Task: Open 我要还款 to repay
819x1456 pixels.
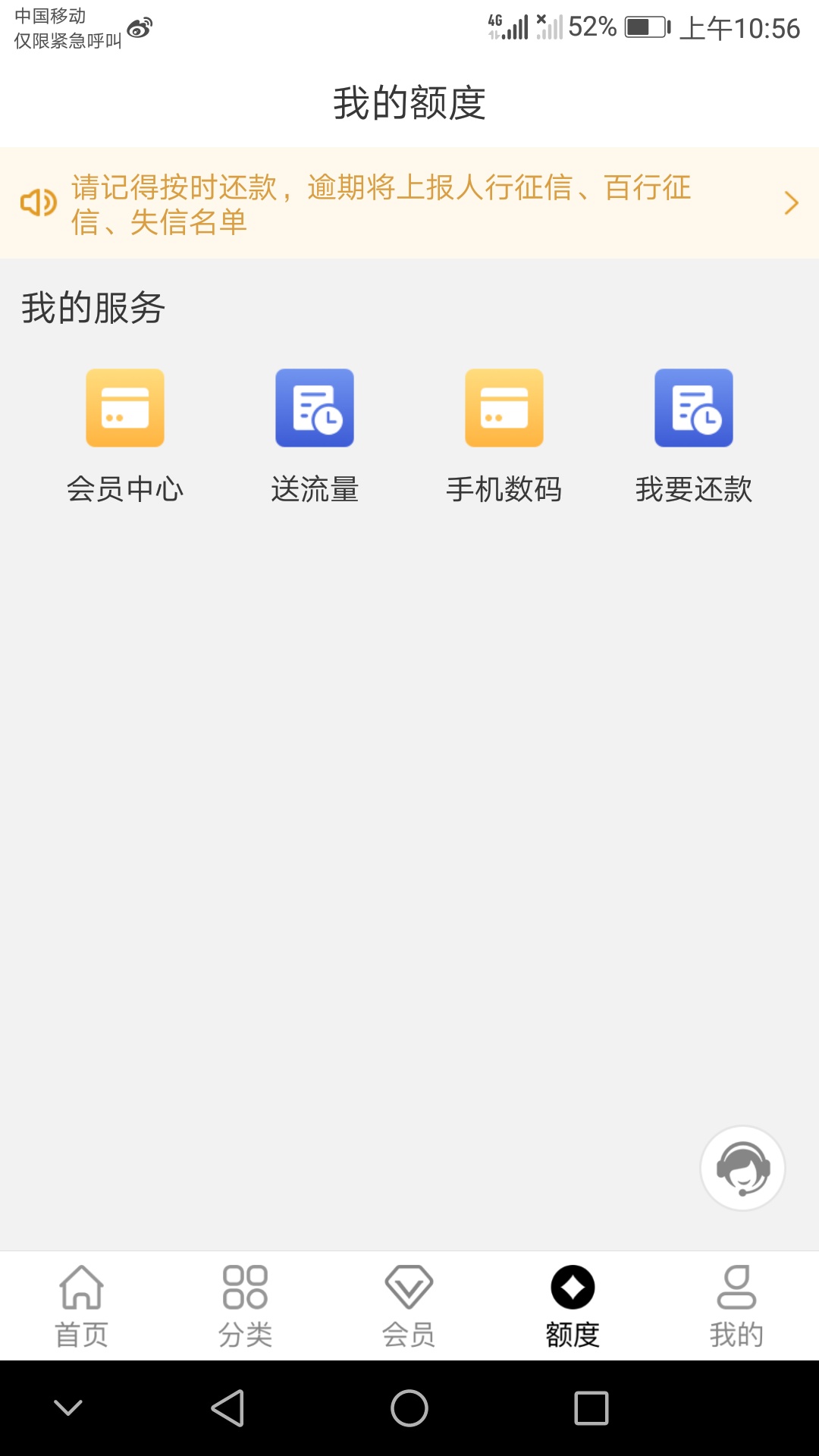Action: tap(694, 437)
